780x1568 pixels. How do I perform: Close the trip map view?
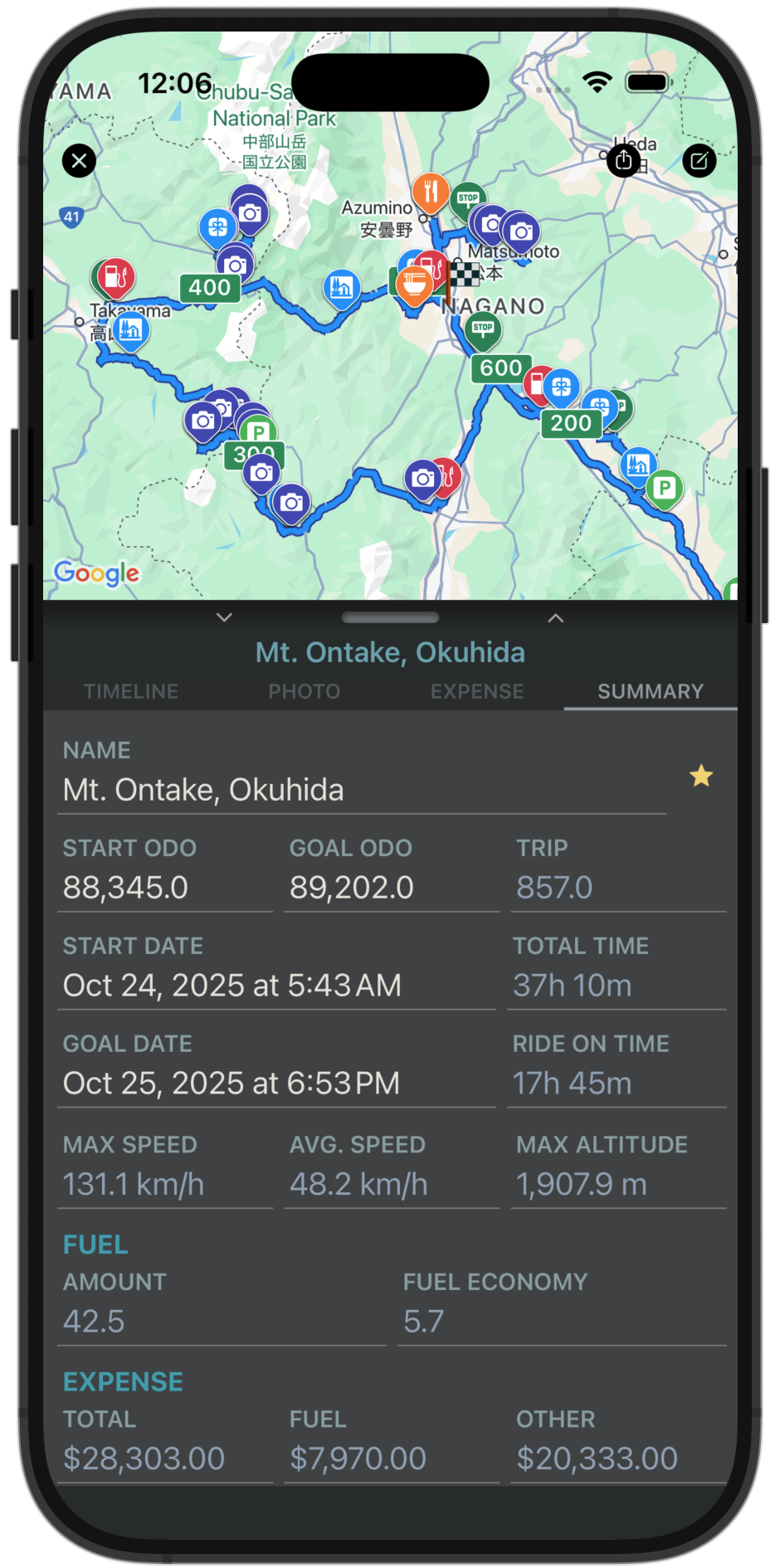point(80,160)
